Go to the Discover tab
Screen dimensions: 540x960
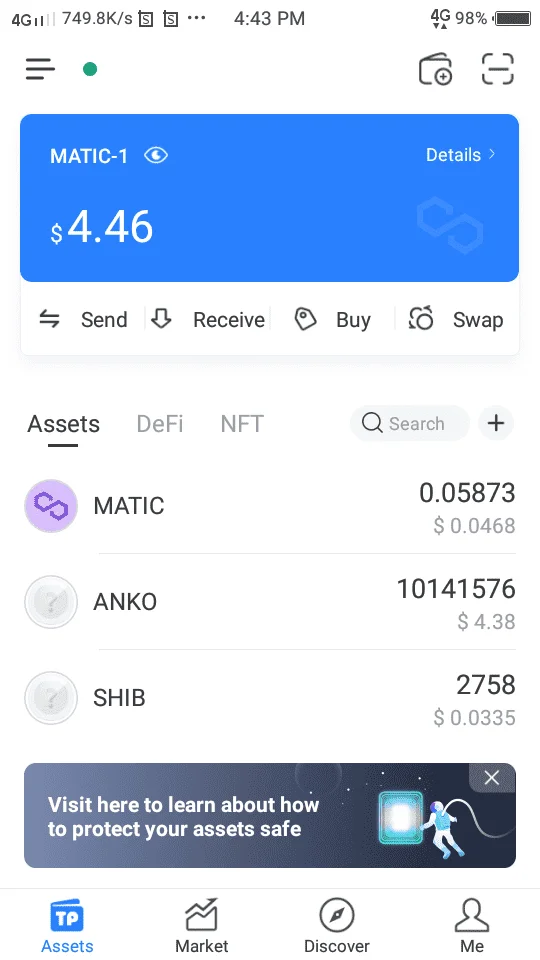[337, 925]
